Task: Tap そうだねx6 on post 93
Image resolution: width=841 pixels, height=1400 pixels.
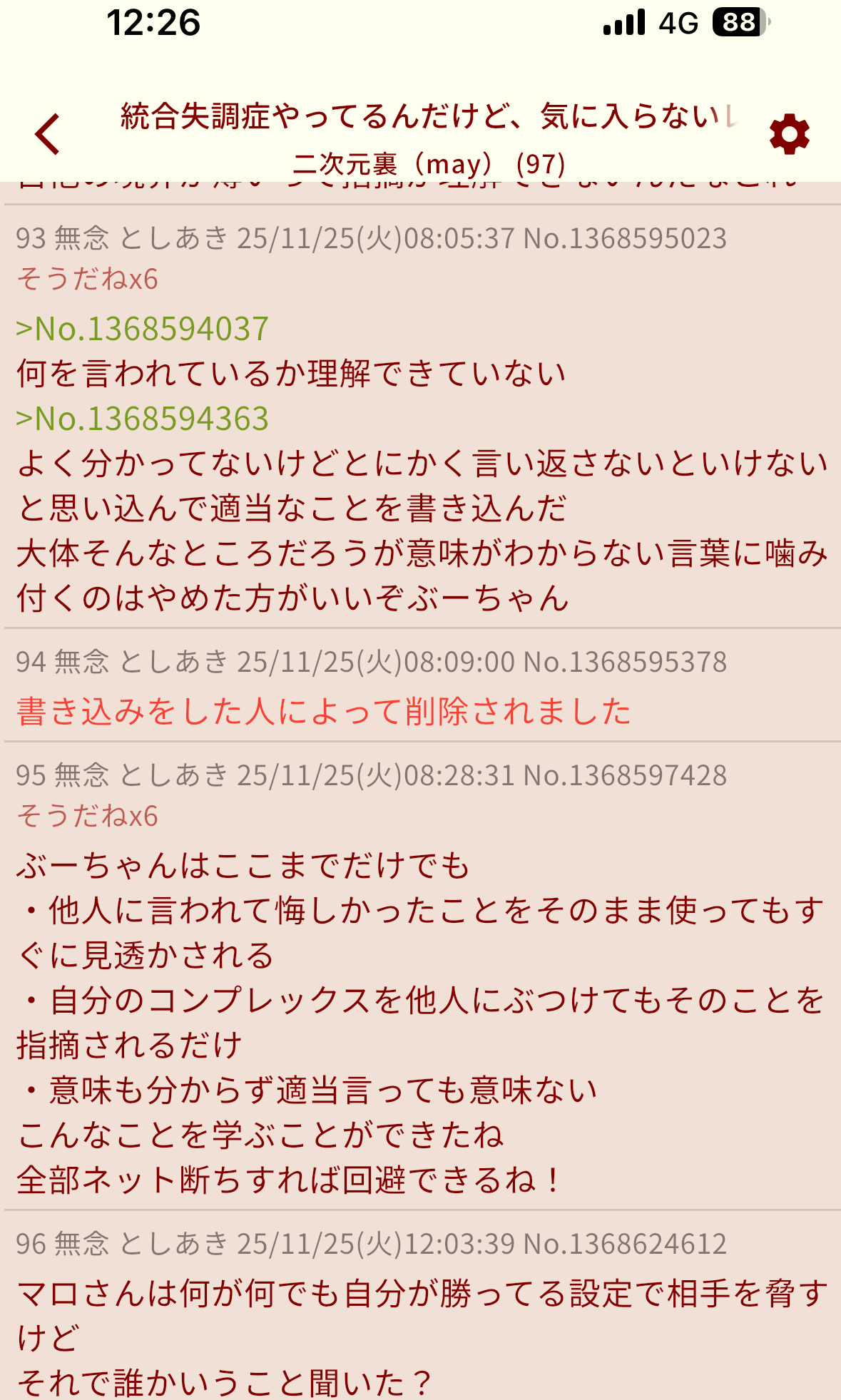Action: [x=87, y=279]
